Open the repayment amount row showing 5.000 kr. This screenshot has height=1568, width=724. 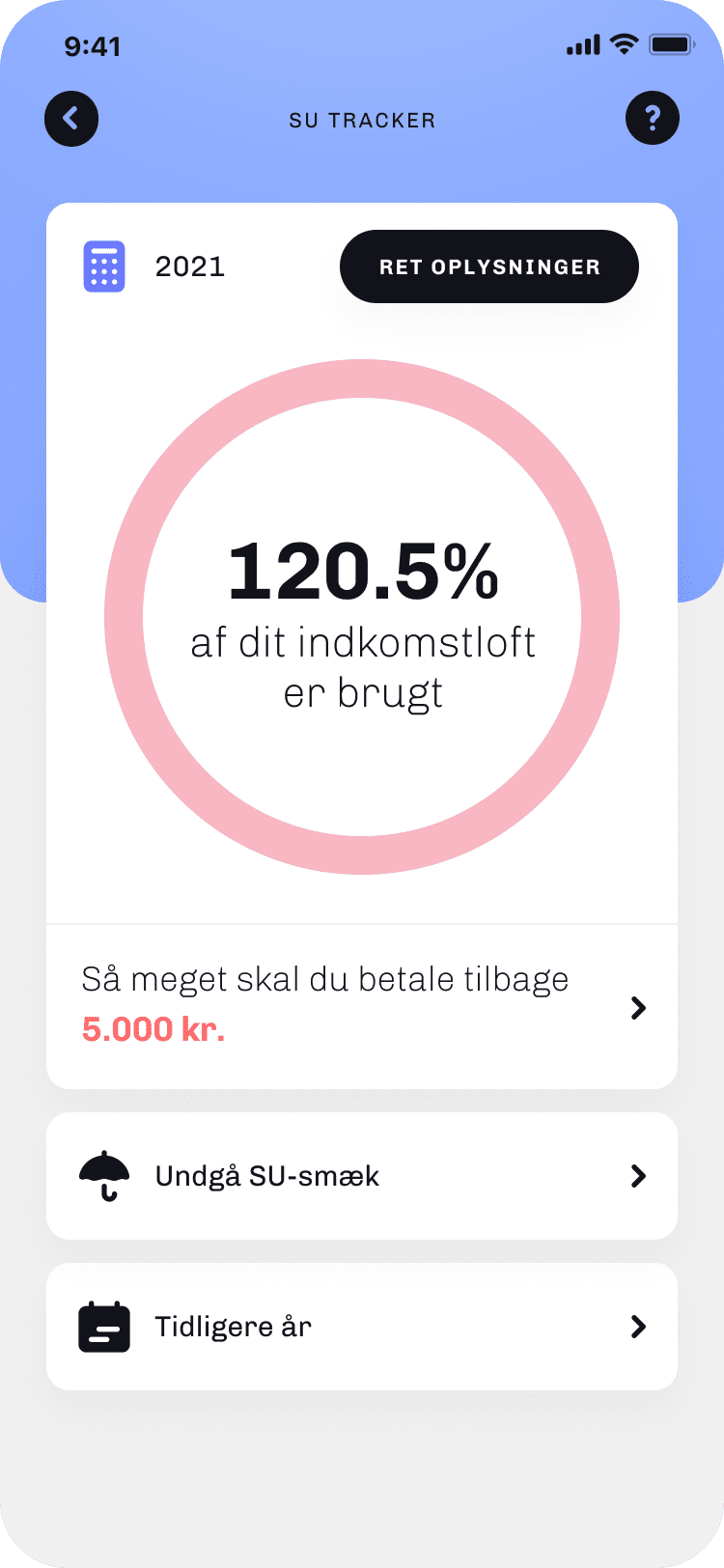[x=362, y=1007]
